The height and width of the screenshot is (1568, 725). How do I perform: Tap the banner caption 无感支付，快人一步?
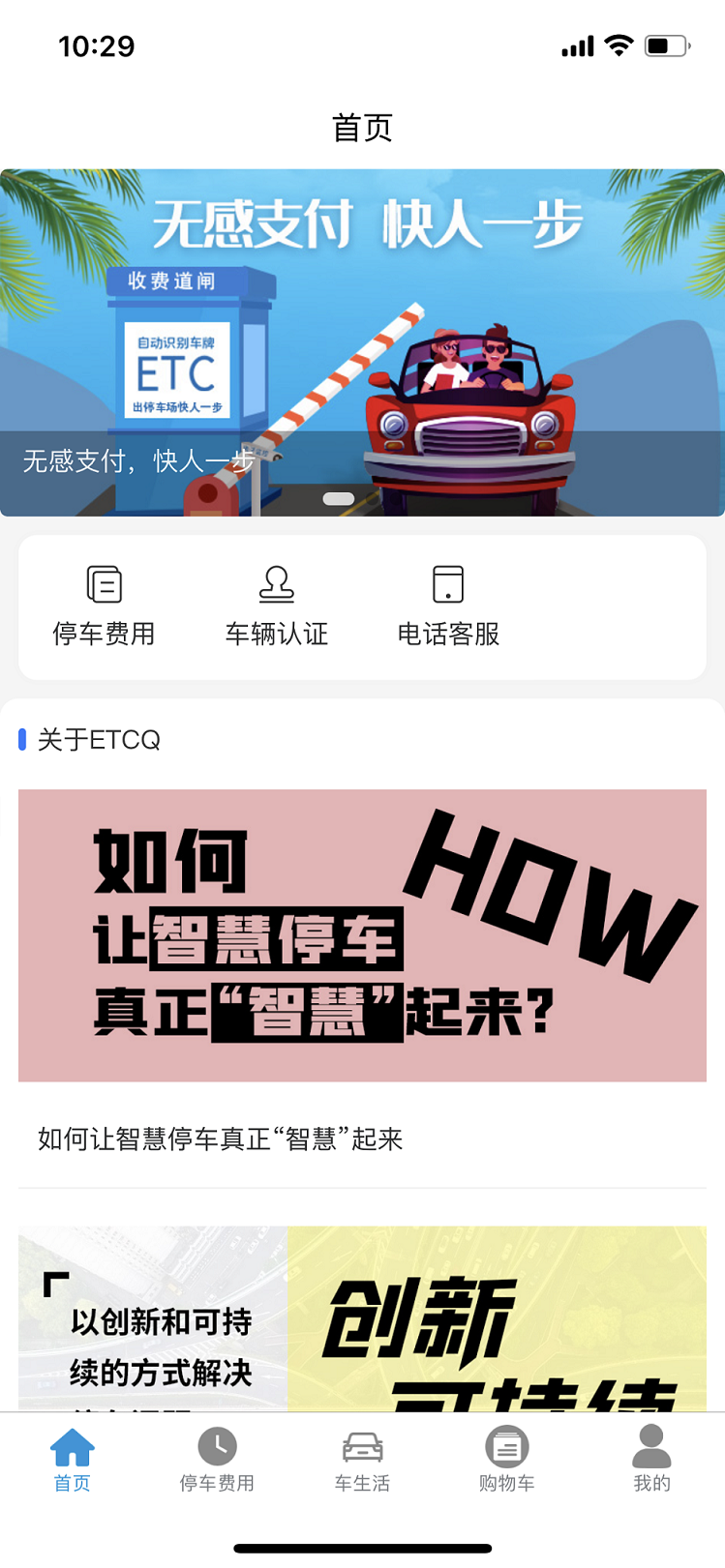click(139, 461)
